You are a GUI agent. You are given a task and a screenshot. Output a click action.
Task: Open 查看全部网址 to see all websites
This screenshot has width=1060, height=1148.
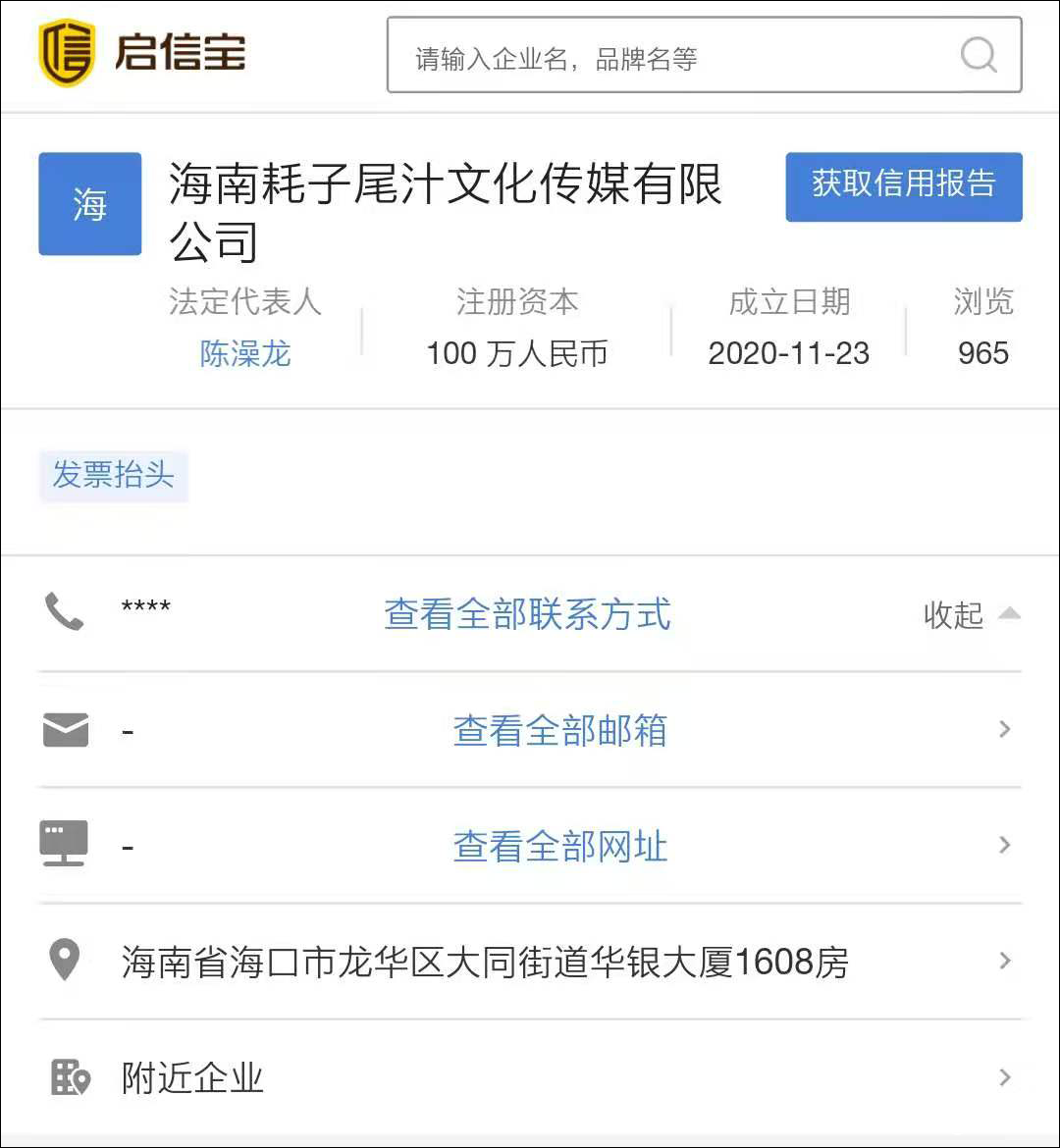coord(559,846)
